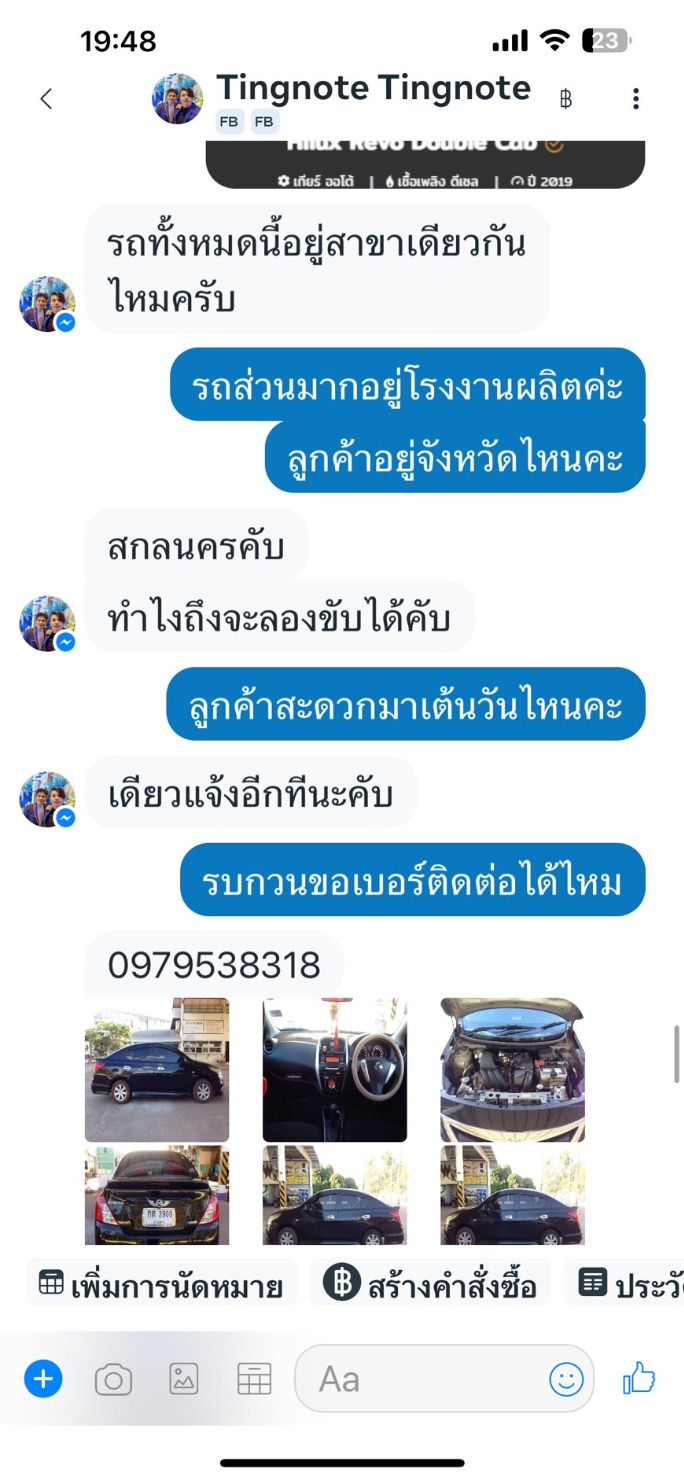Open the calendar icon in the composer

click(254, 1380)
